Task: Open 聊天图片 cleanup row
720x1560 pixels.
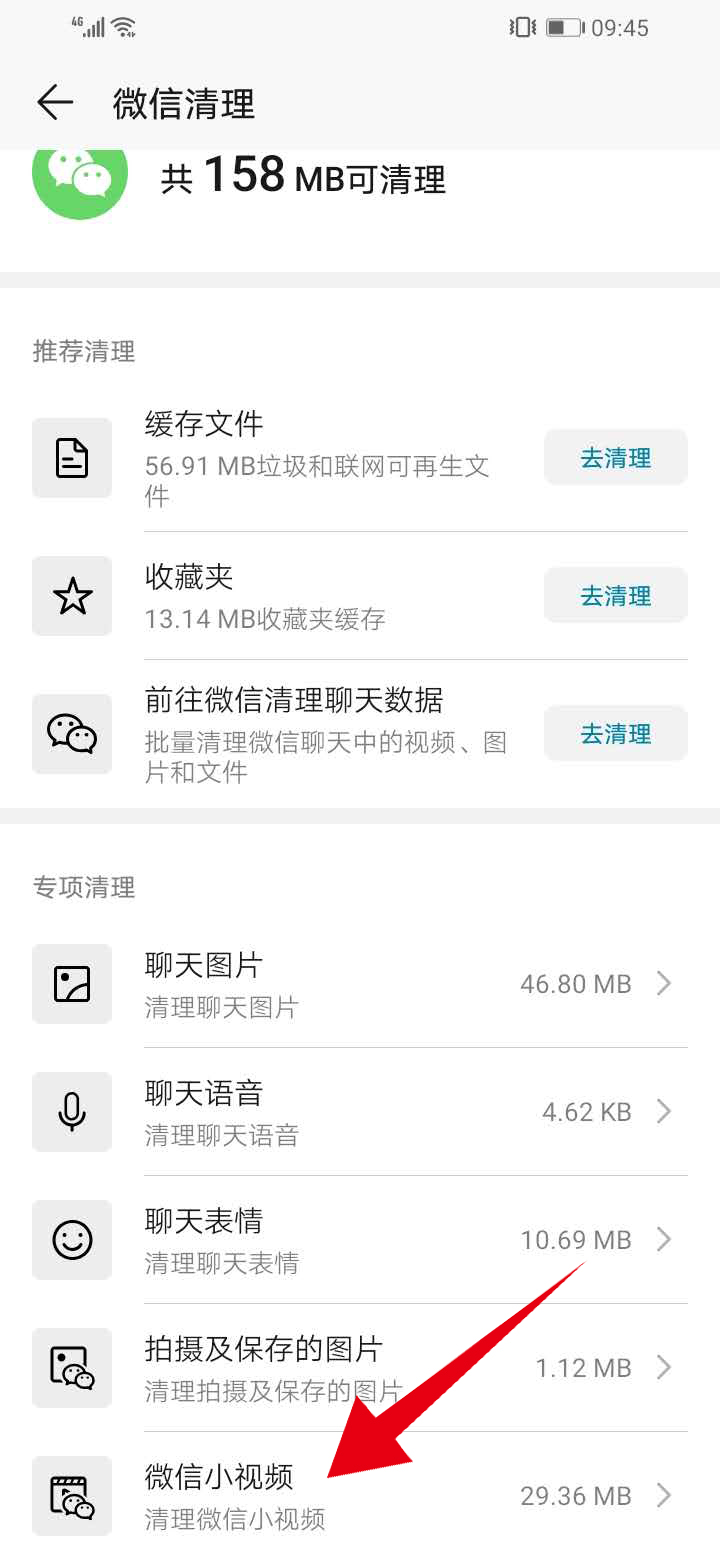Action: coord(360,984)
